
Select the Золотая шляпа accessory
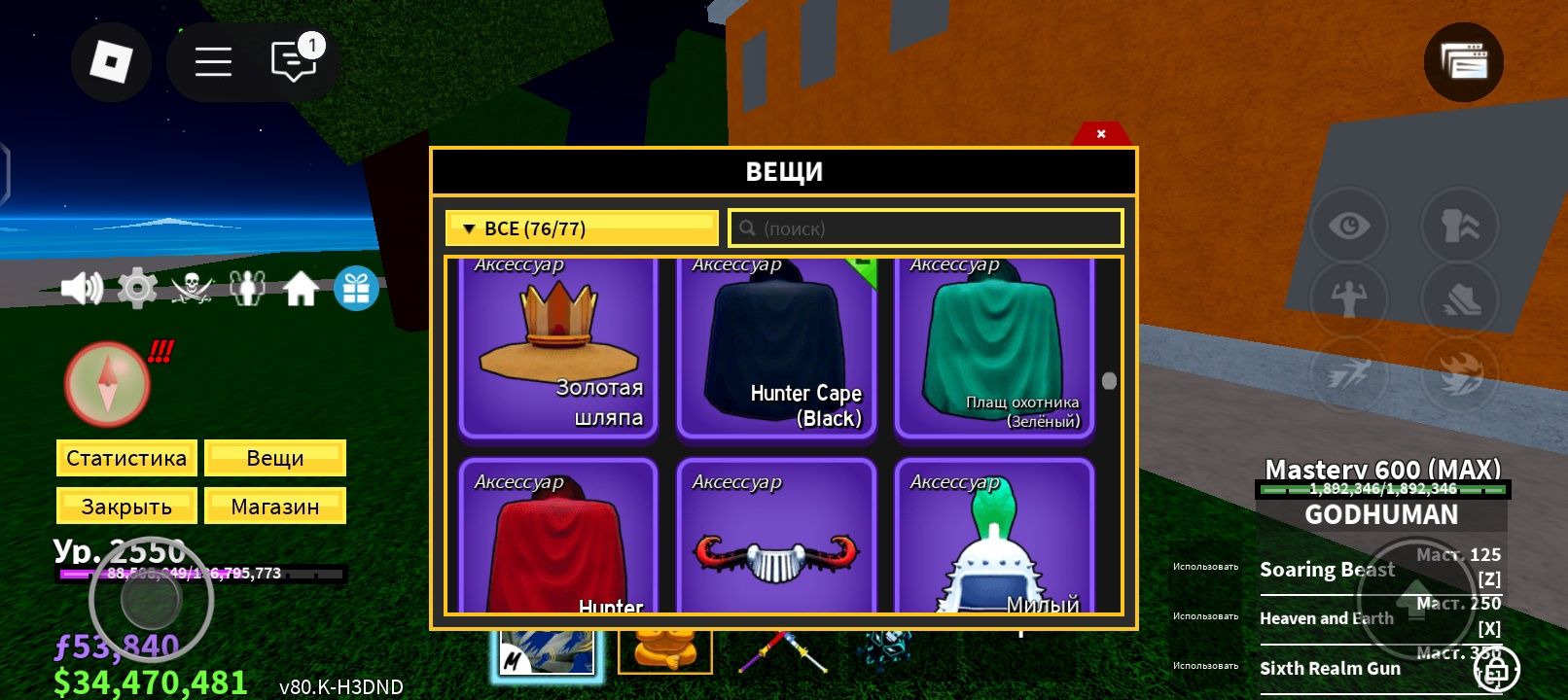[x=557, y=350]
